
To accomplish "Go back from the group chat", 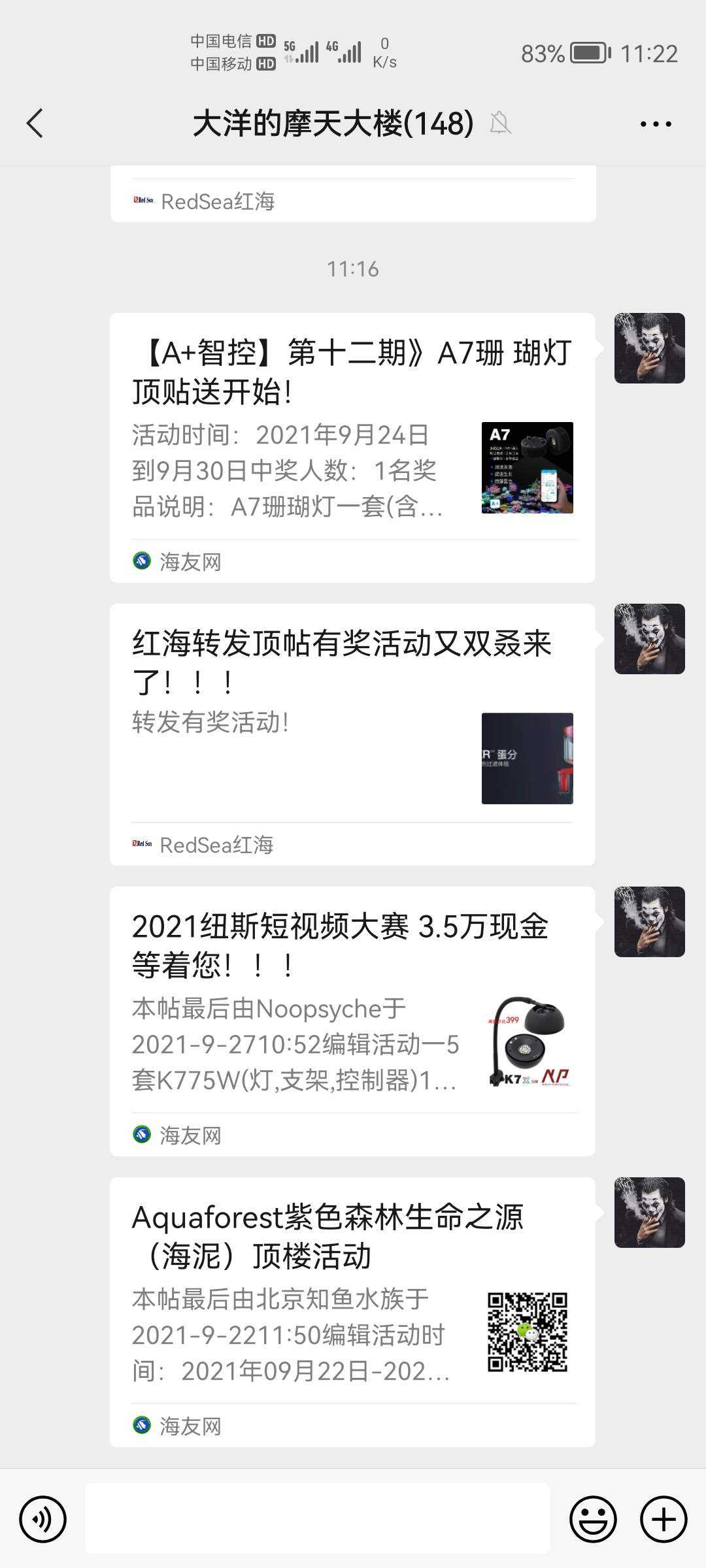I will [x=35, y=123].
